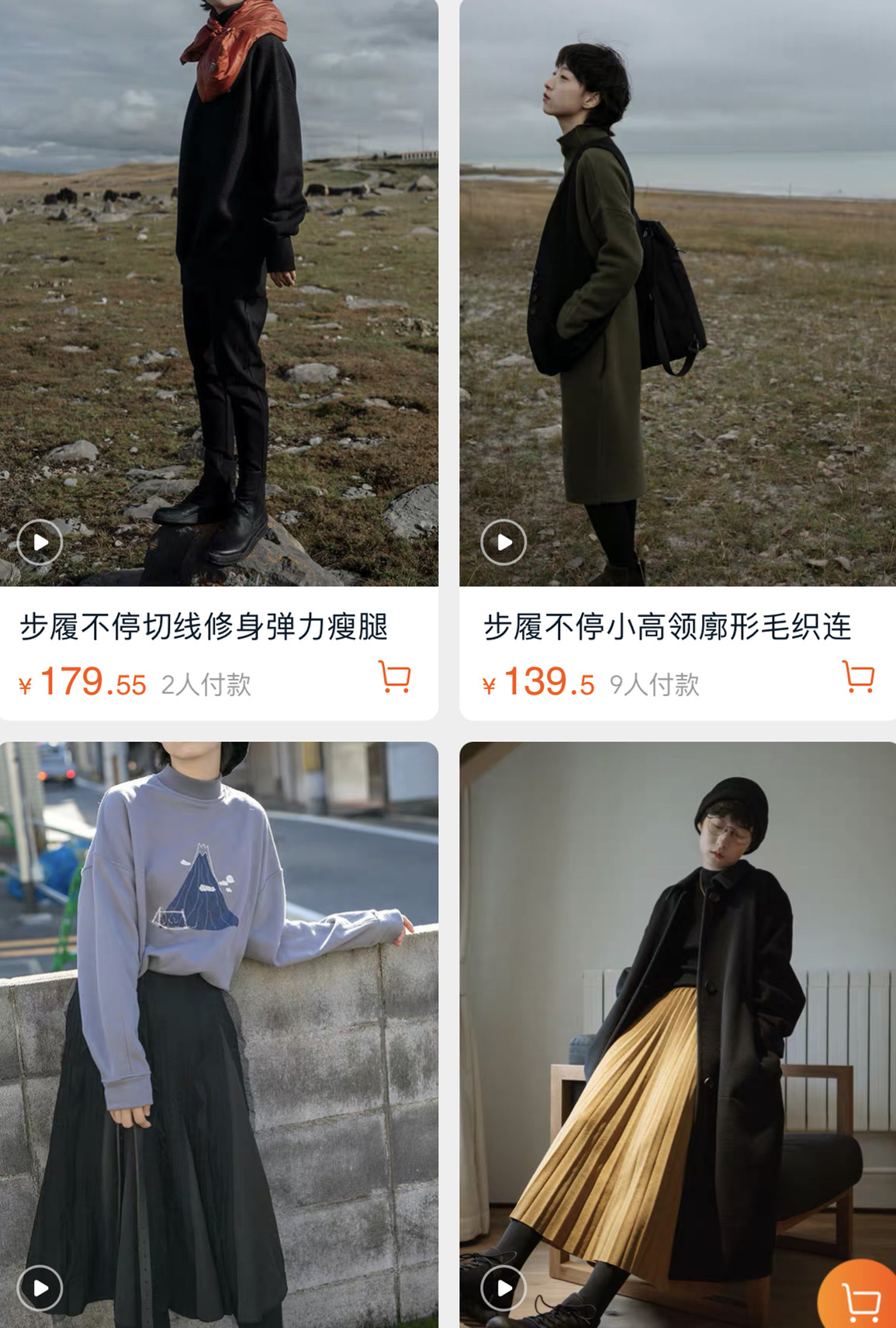This screenshot has width=896, height=1328.
Task: Open the 步履不停小高领廓形毛织连 product card
Action: (x=667, y=626)
